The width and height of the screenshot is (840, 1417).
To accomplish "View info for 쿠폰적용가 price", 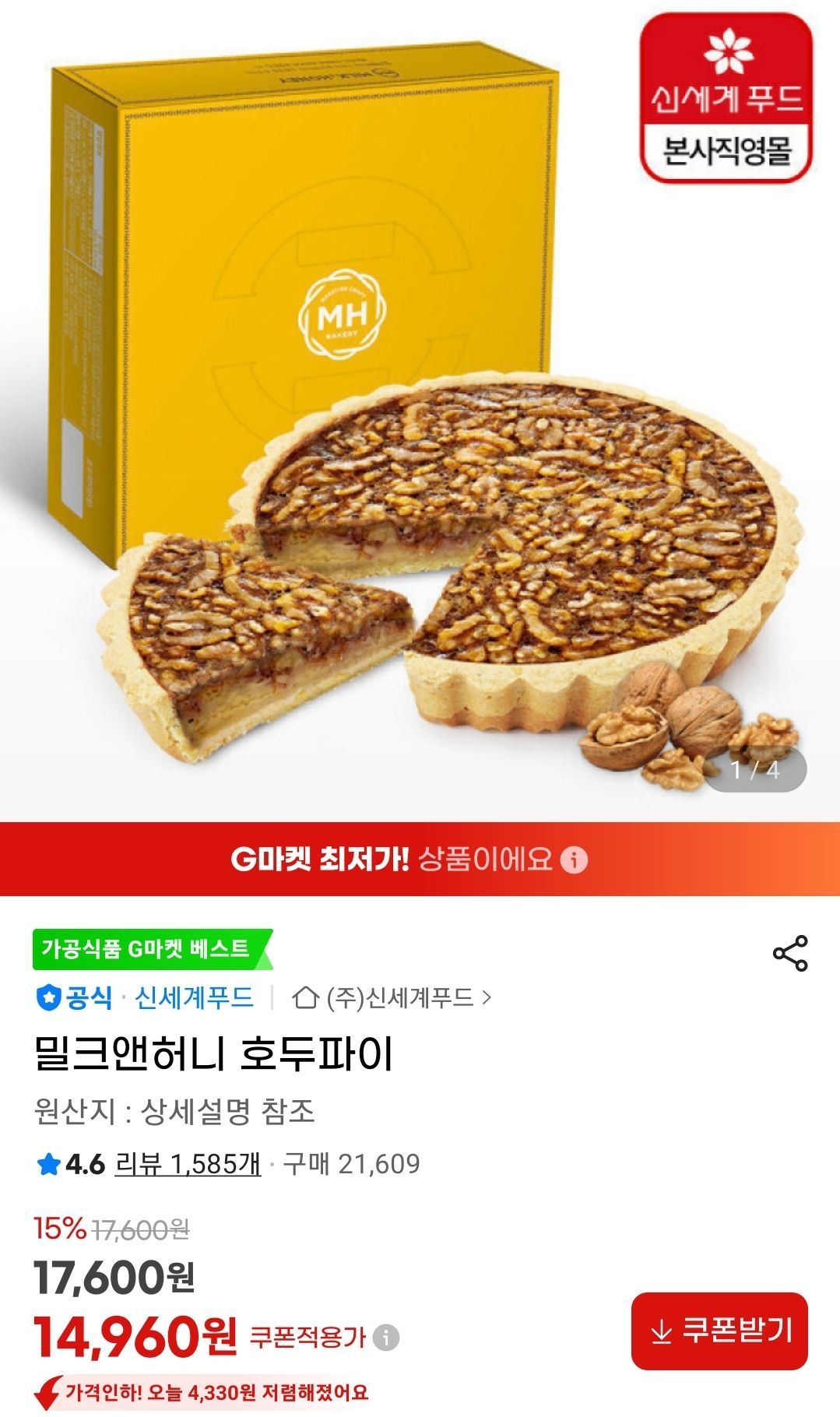I will click(x=386, y=1338).
